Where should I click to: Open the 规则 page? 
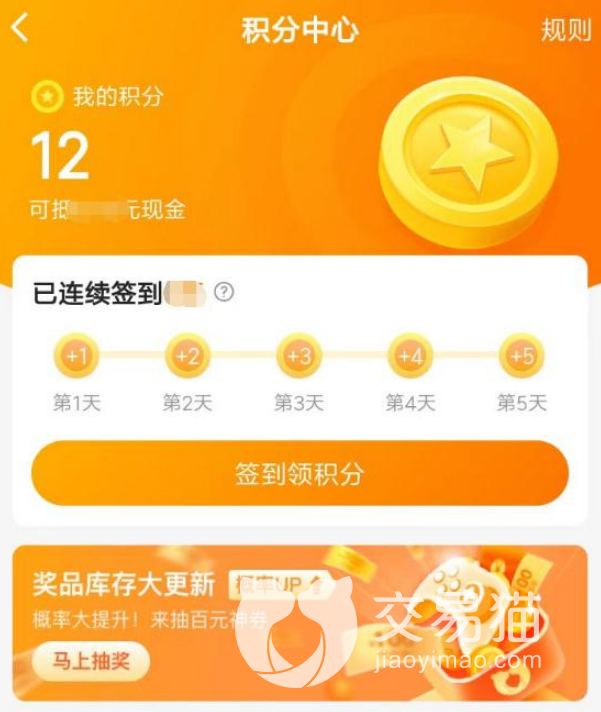pyautogui.click(x=566, y=30)
